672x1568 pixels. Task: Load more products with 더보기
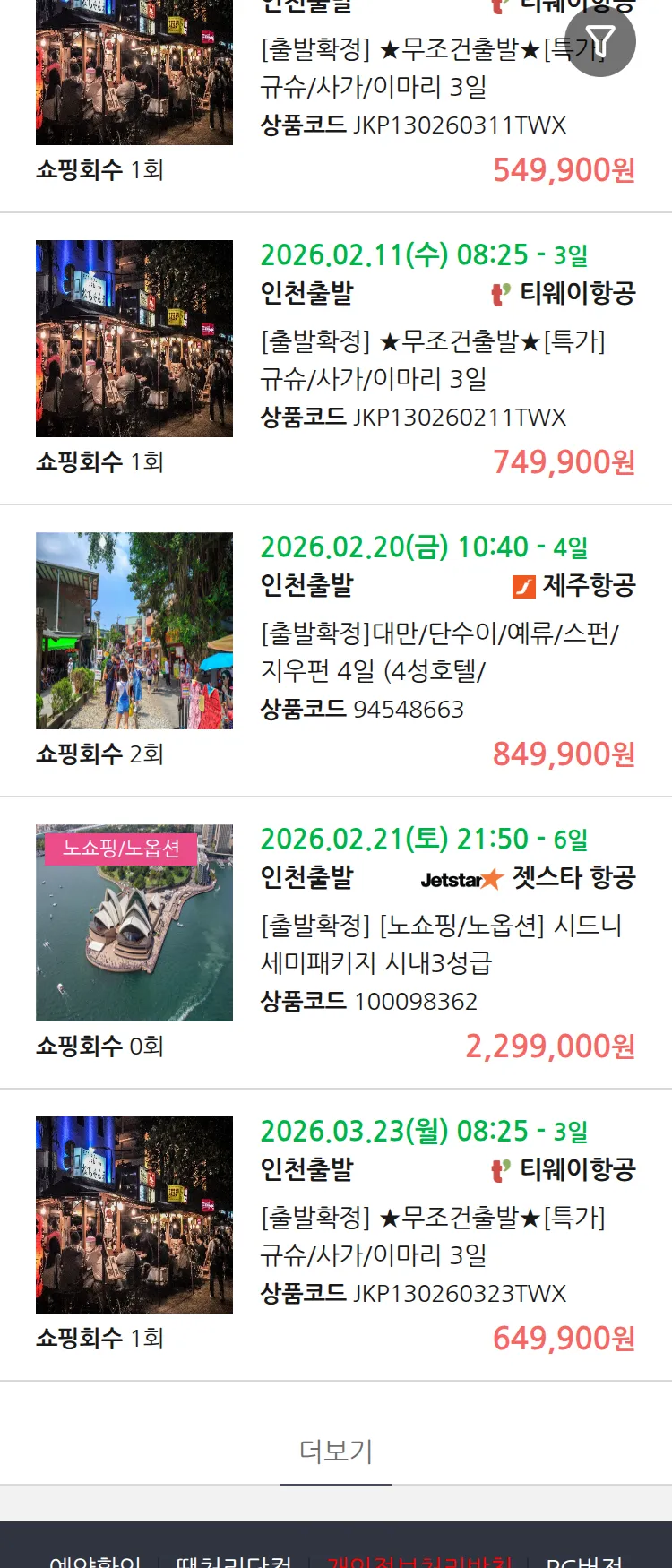pyautogui.click(x=336, y=1451)
